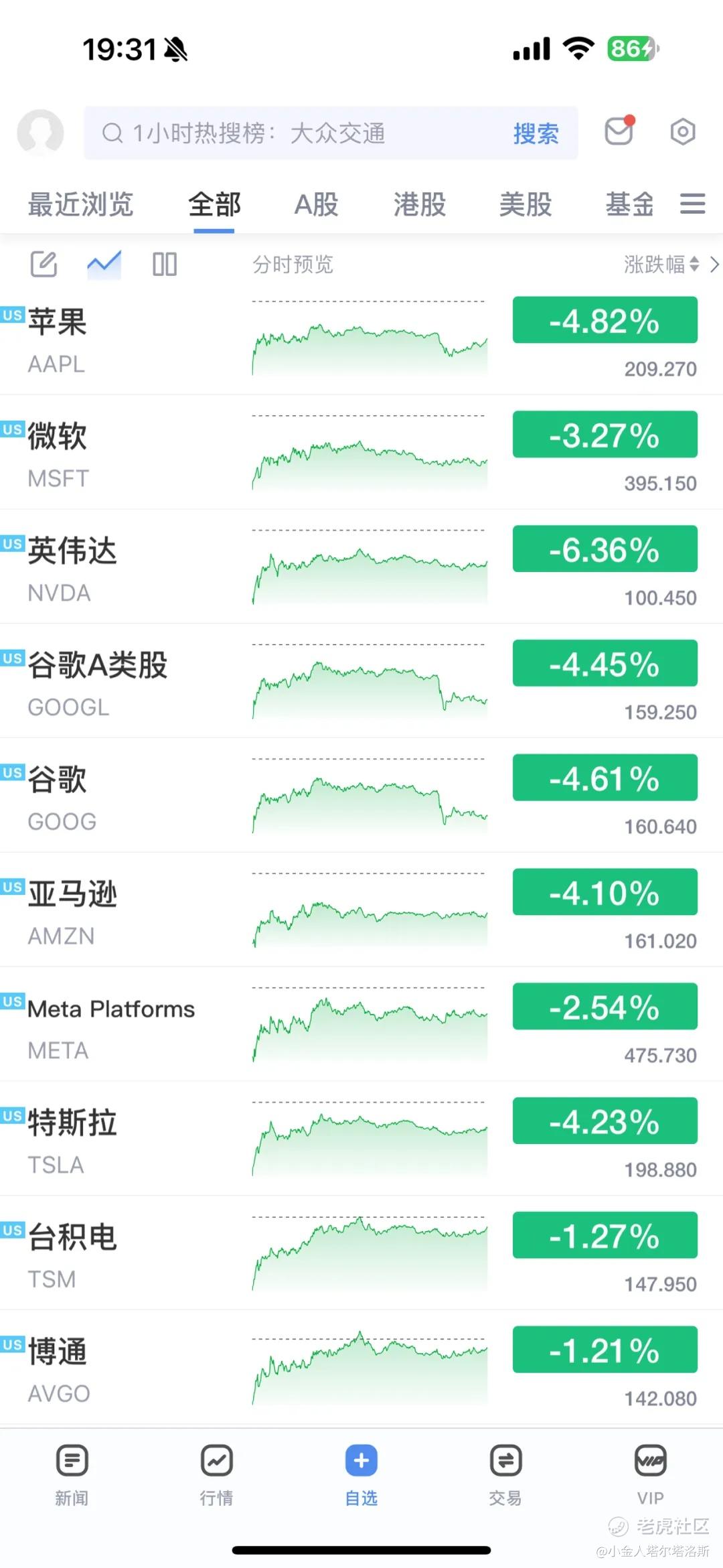Switch to the 港股 tab
Viewport: 723px width, 1568px height.
pyautogui.click(x=420, y=204)
